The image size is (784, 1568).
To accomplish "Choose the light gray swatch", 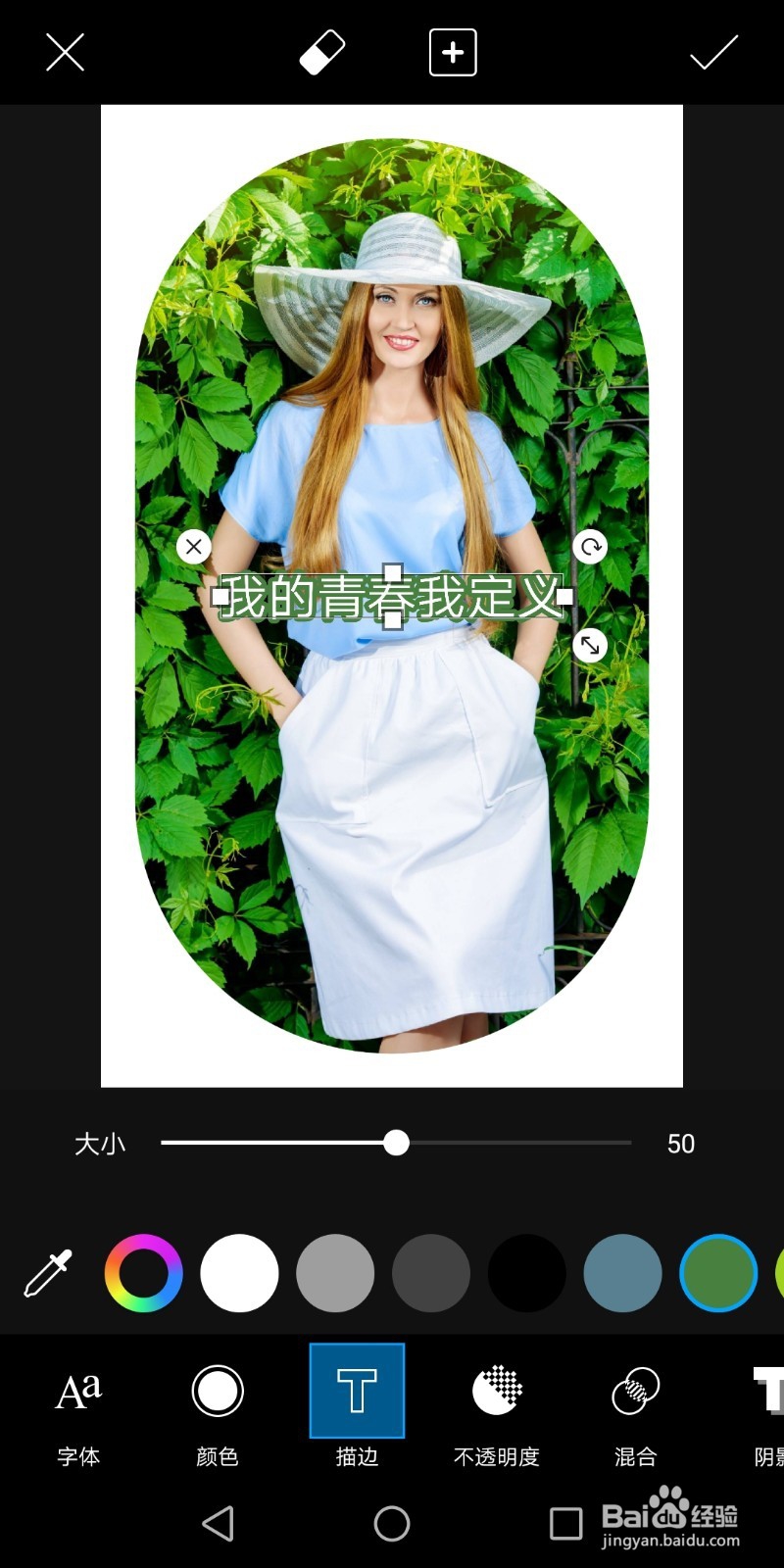I will 335,1273.
